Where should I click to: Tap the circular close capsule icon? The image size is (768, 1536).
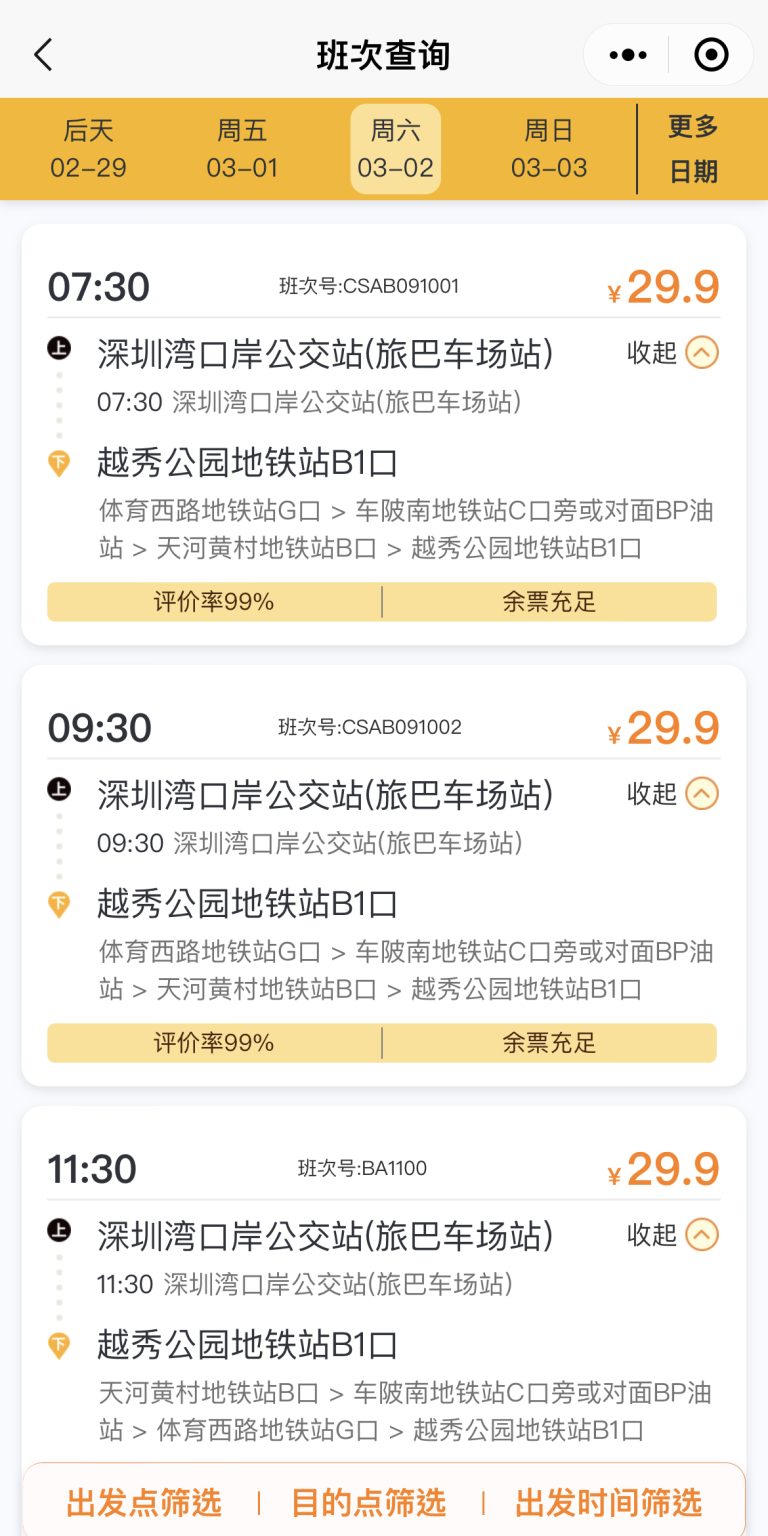coord(710,55)
